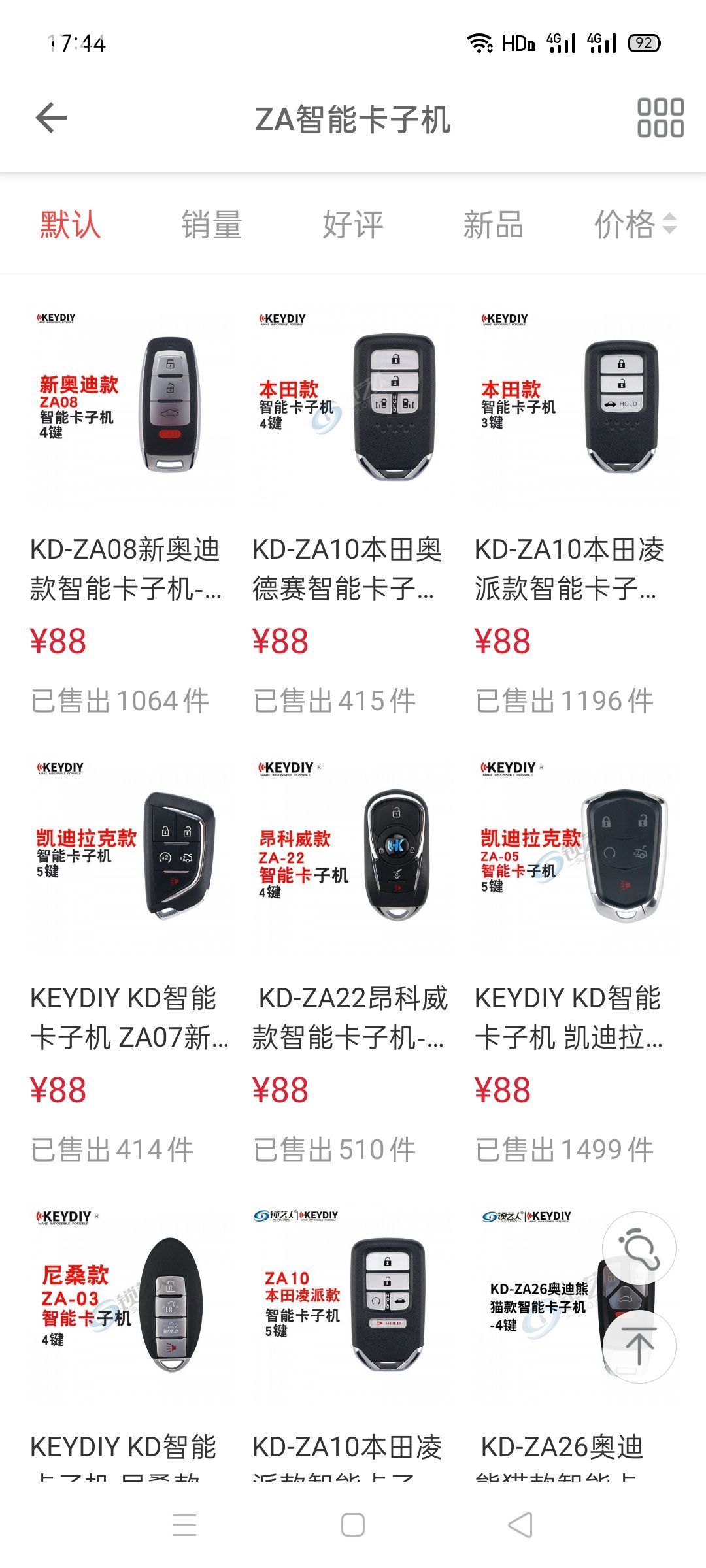Viewport: 706px width, 1568px height.
Task: Switch layout with the grid view icon
Action: (x=660, y=119)
